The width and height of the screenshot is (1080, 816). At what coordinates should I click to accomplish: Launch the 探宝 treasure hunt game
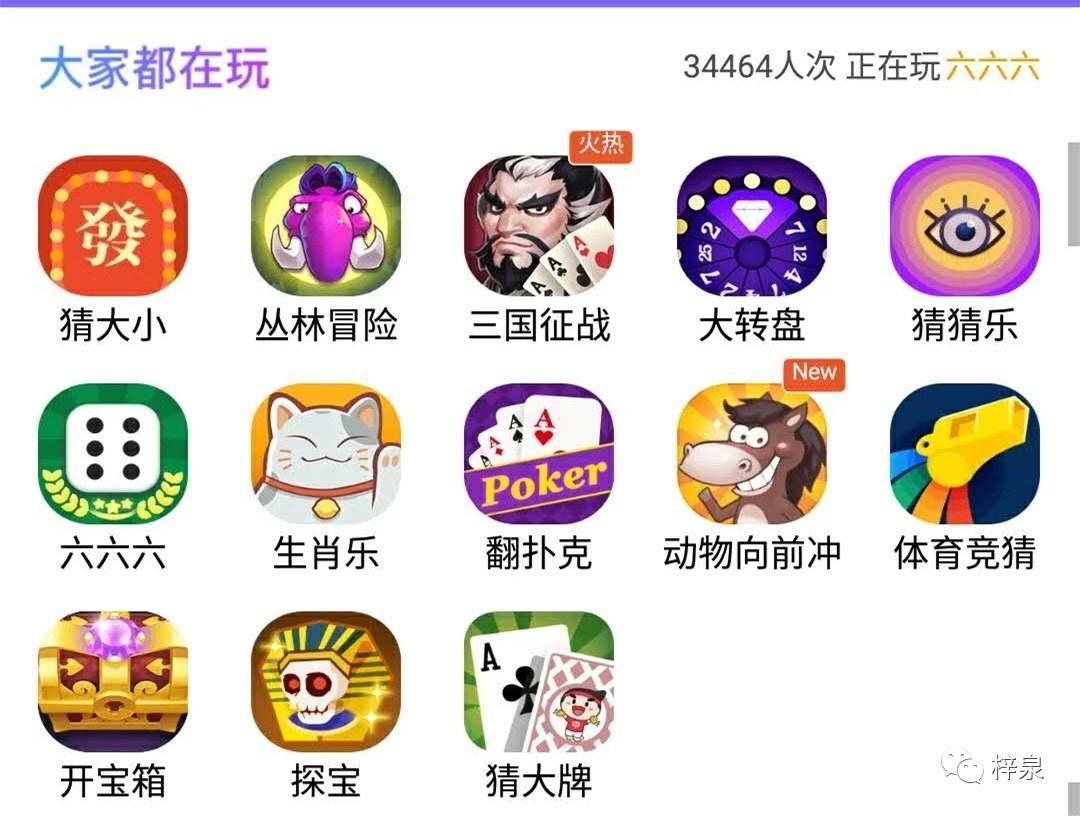(x=325, y=681)
